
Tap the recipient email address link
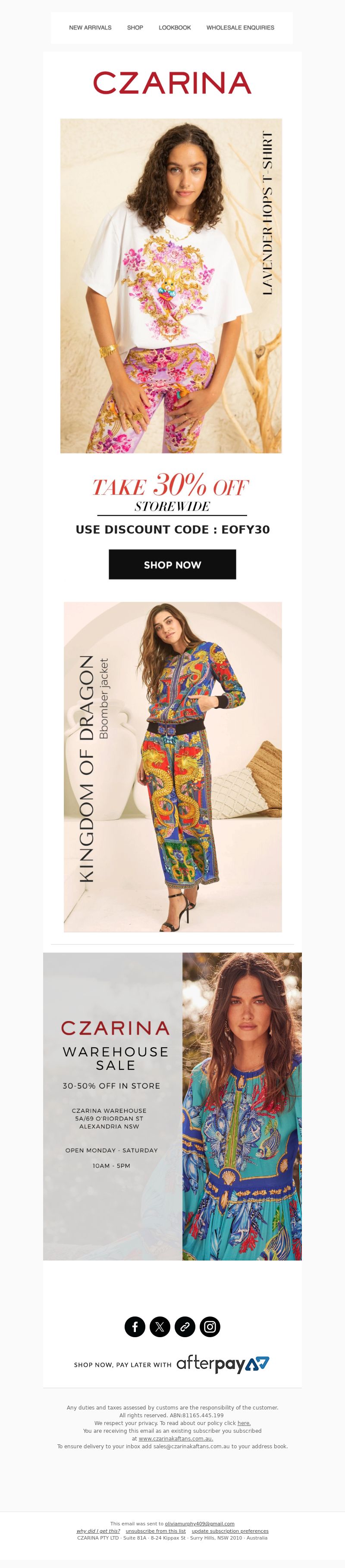(199, 1524)
